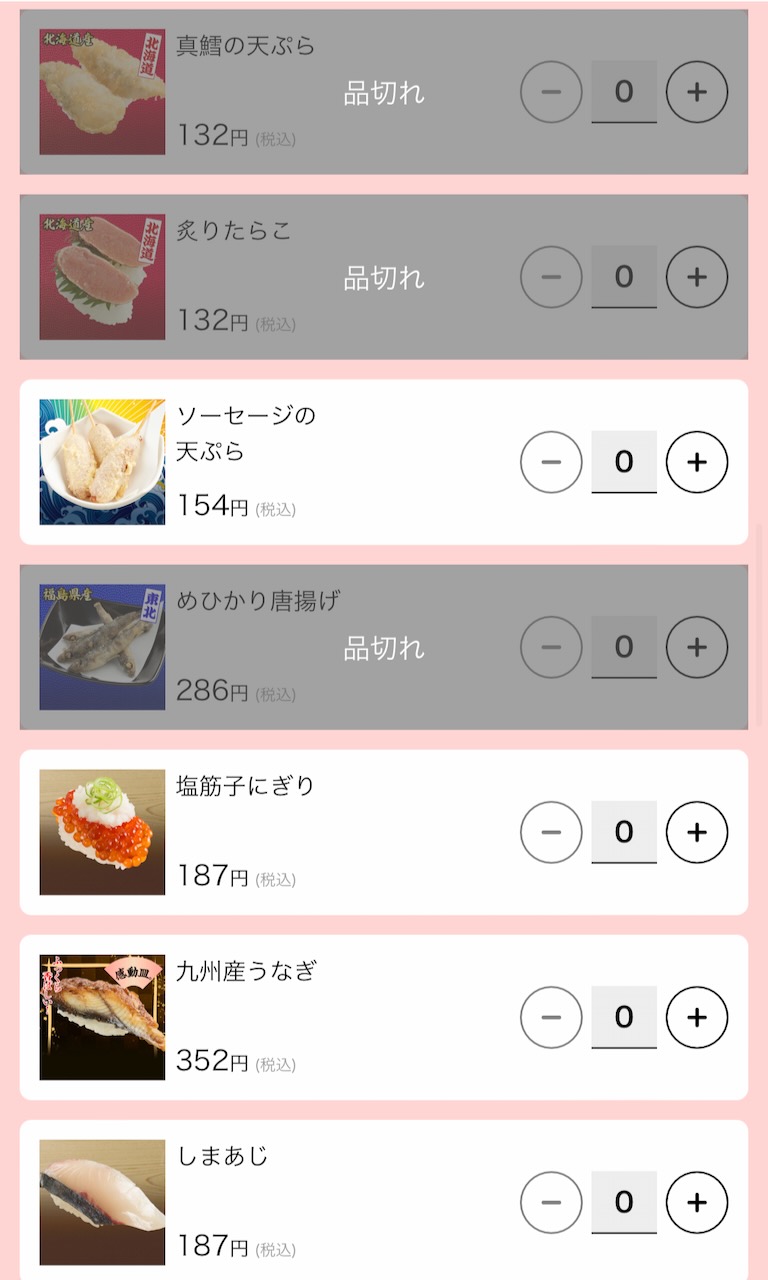This screenshot has height=1280, width=768.
Task: Select the しまあじ quantity field
Action: click(624, 1202)
